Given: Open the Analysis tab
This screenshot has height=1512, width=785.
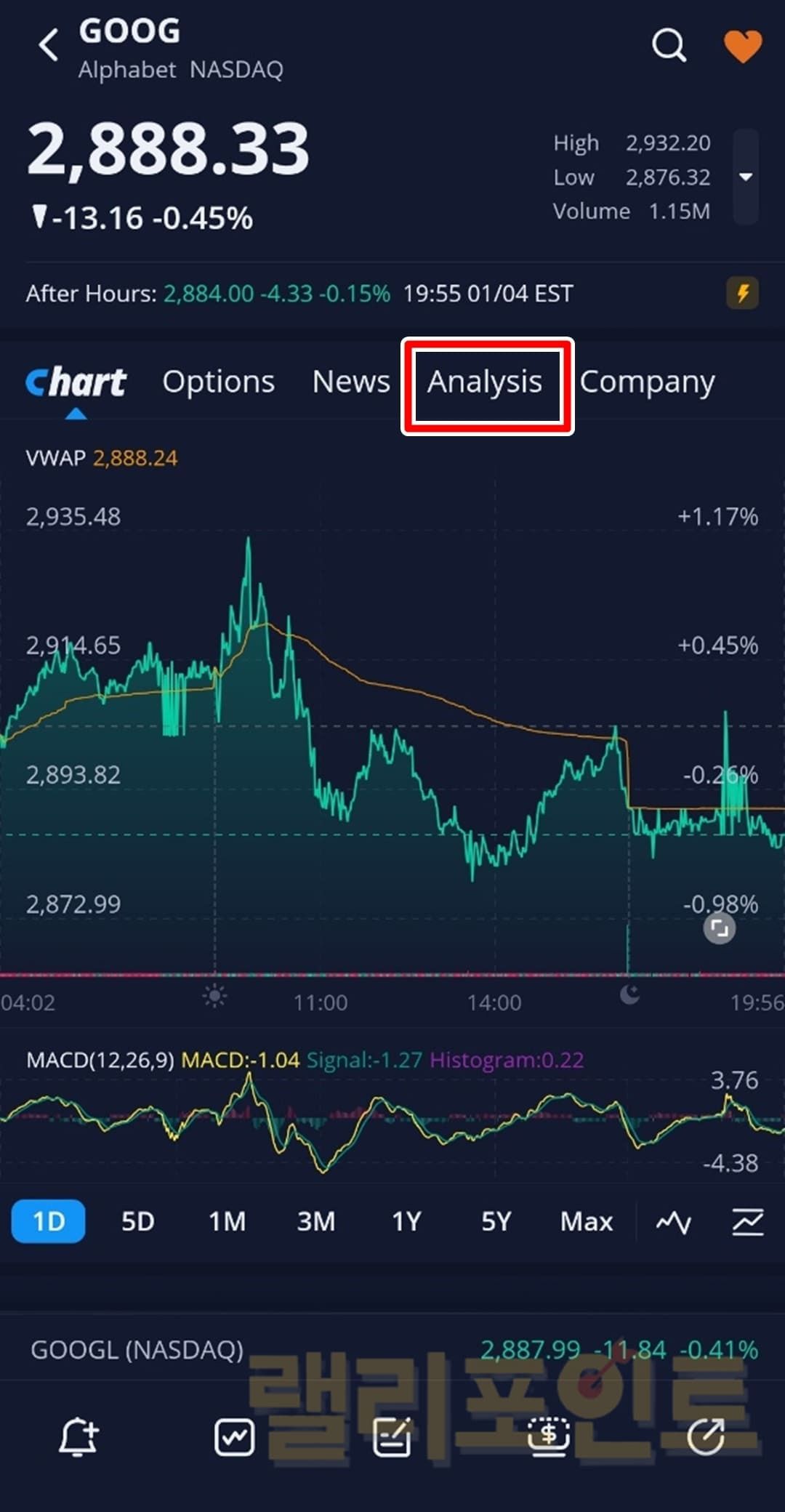Looking at the screenshot, I should 485,382.
